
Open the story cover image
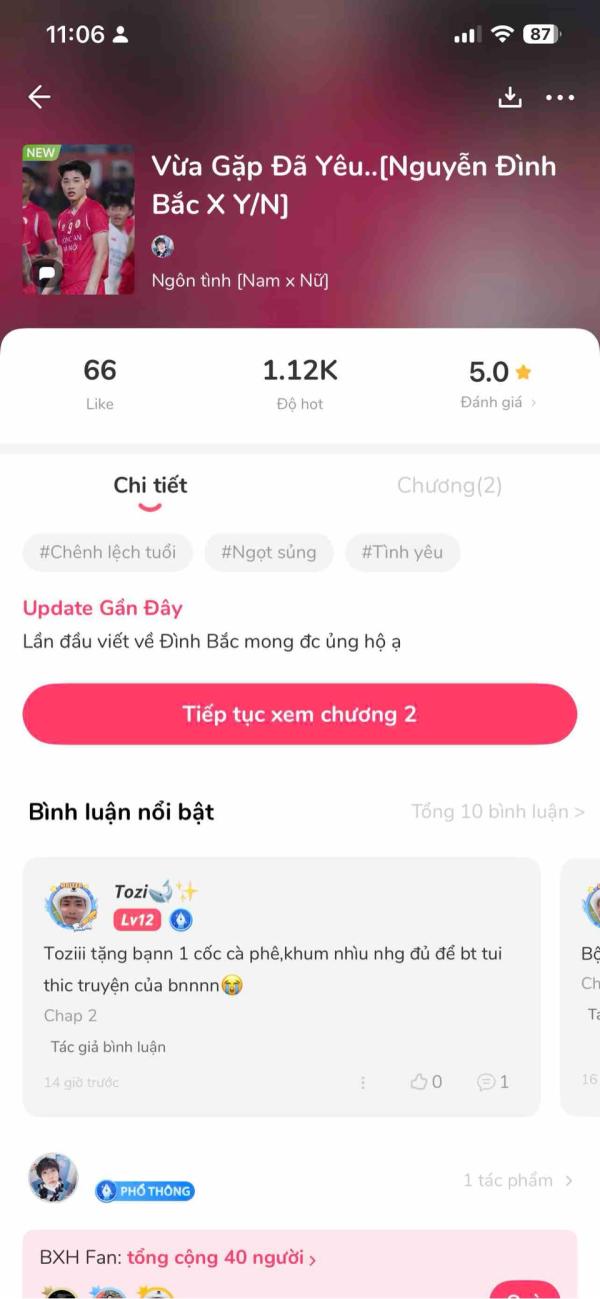click(x=78, y=220)
